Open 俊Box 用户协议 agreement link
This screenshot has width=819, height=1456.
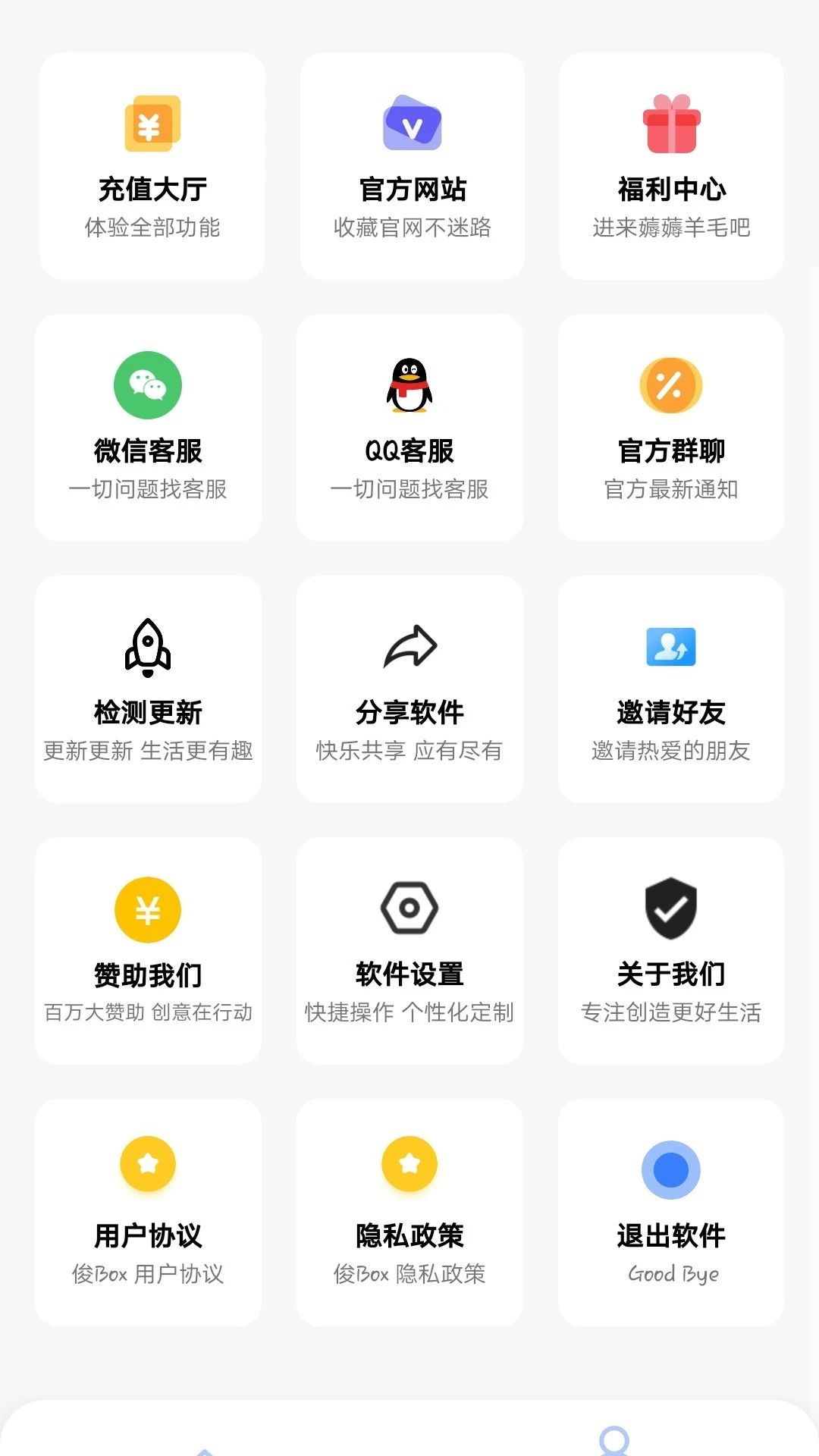tap(148, 1275)
